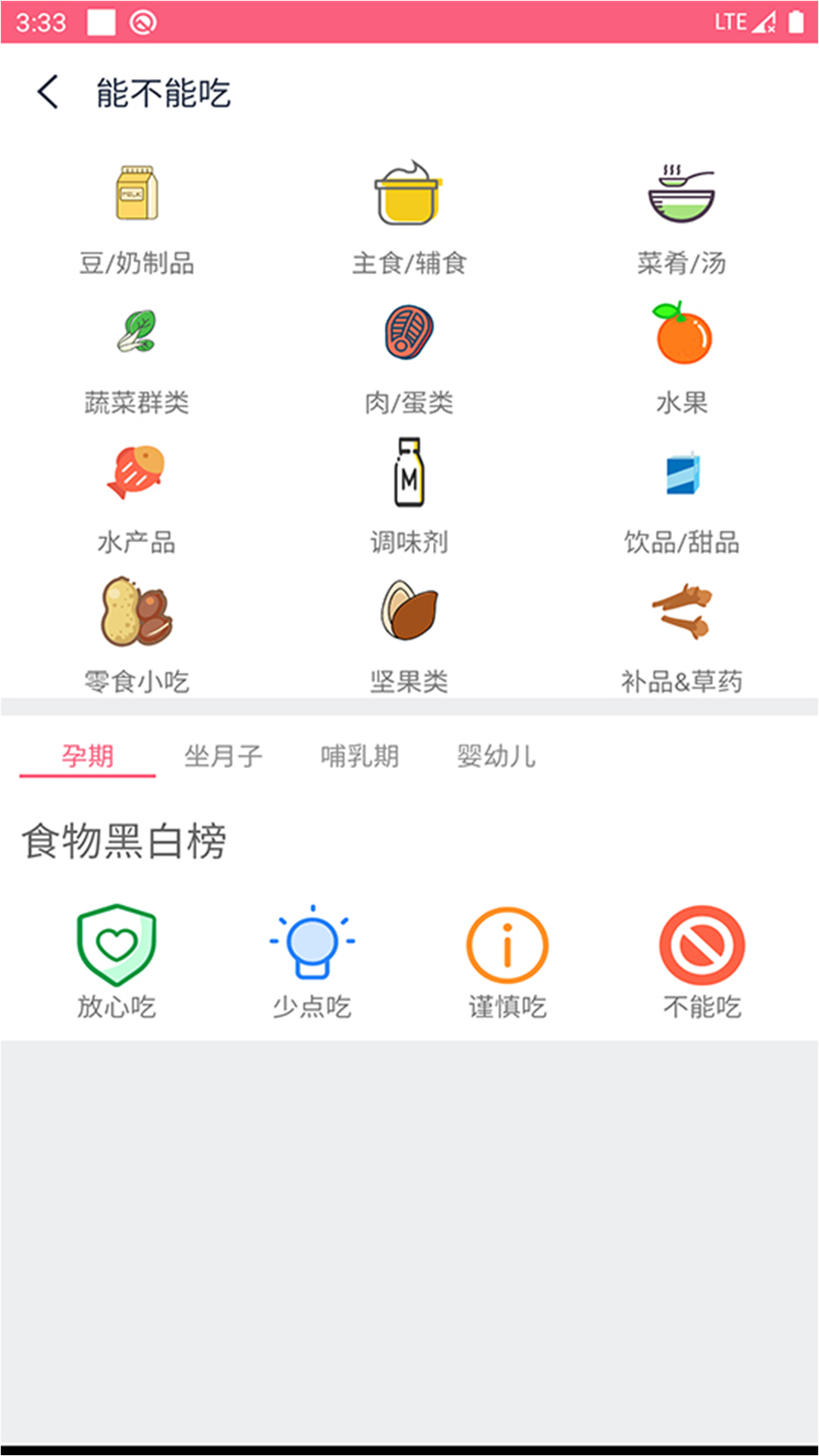The width and height of the screenshot is (819, 1456).
Task: Switch to the 哺乳期 tab
Action: (358, 755)
